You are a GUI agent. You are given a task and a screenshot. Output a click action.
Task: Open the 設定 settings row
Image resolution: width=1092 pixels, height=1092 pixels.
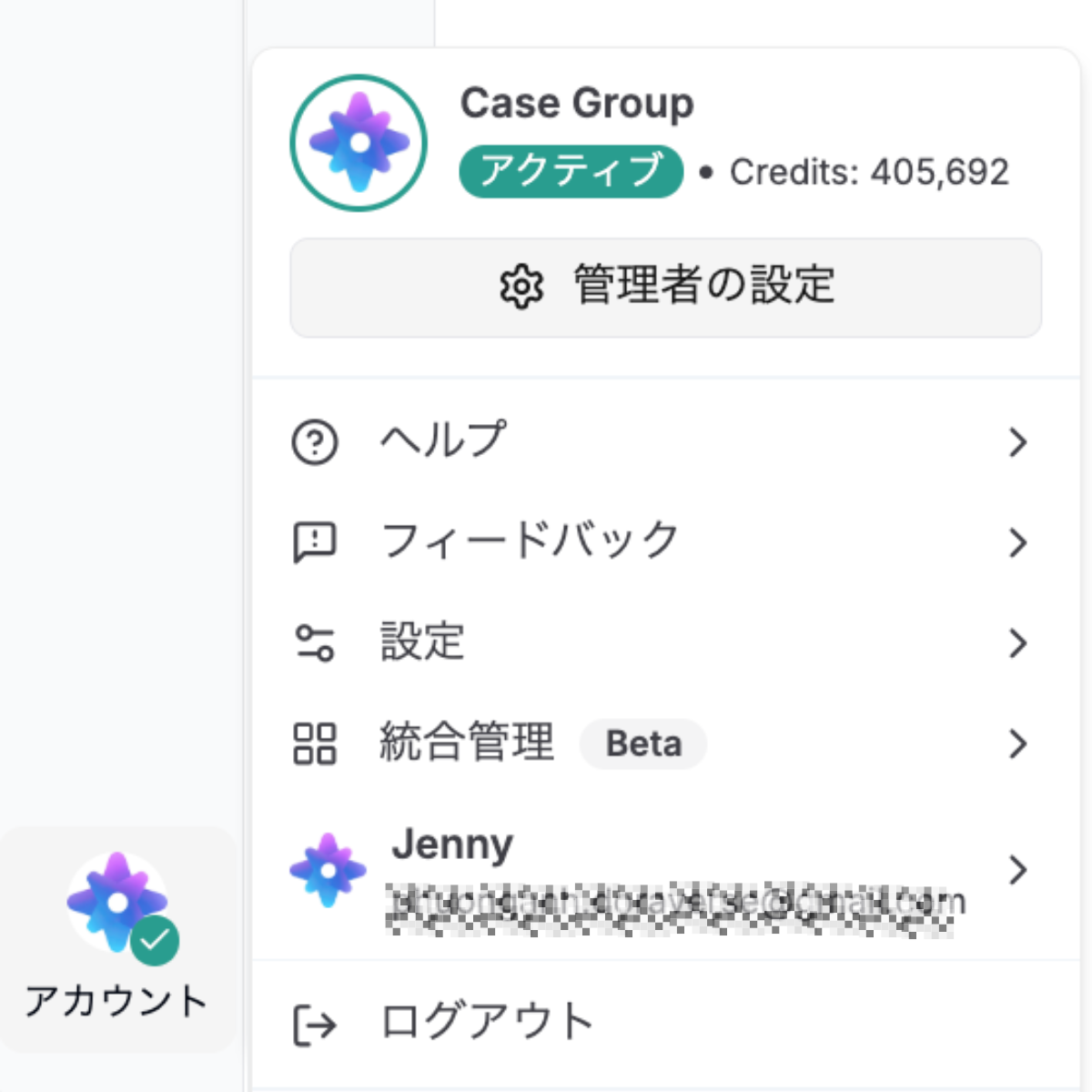point(664,642)
